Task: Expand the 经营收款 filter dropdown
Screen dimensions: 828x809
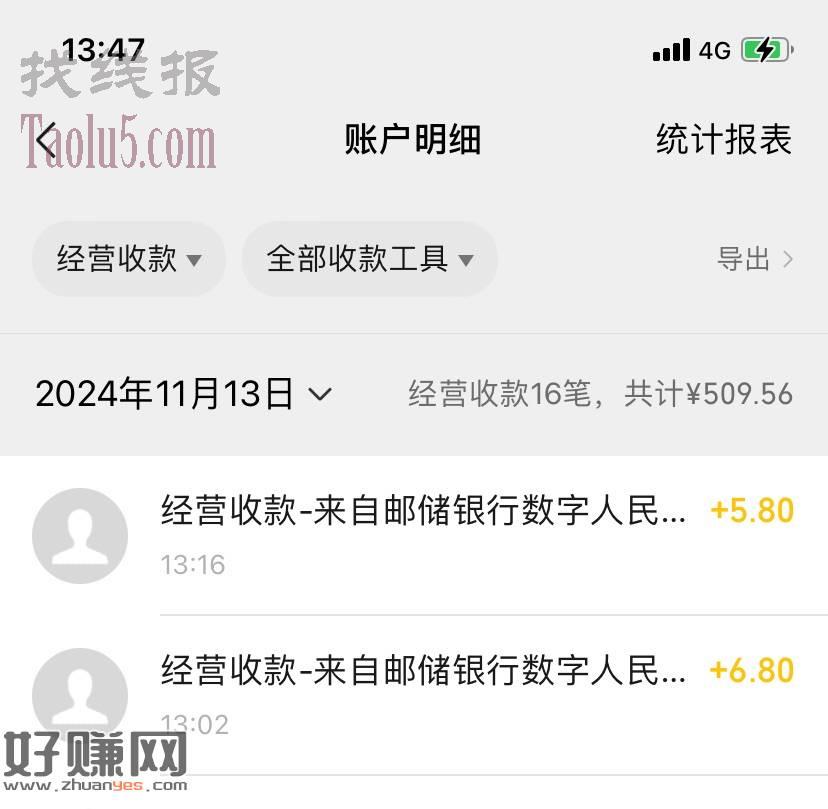Action: click(129, 260)
